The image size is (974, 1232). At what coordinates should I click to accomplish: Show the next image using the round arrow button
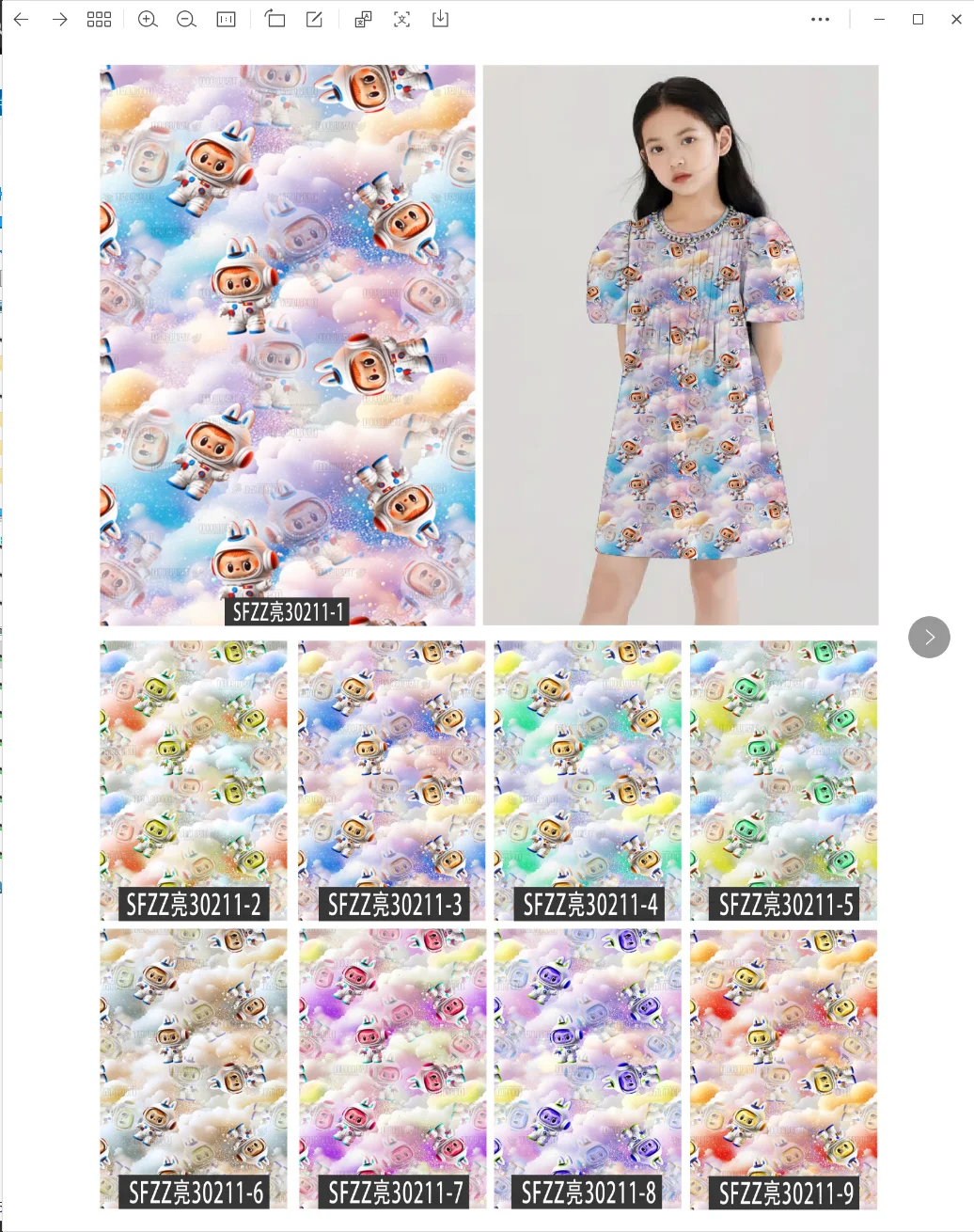coord(929,637)
